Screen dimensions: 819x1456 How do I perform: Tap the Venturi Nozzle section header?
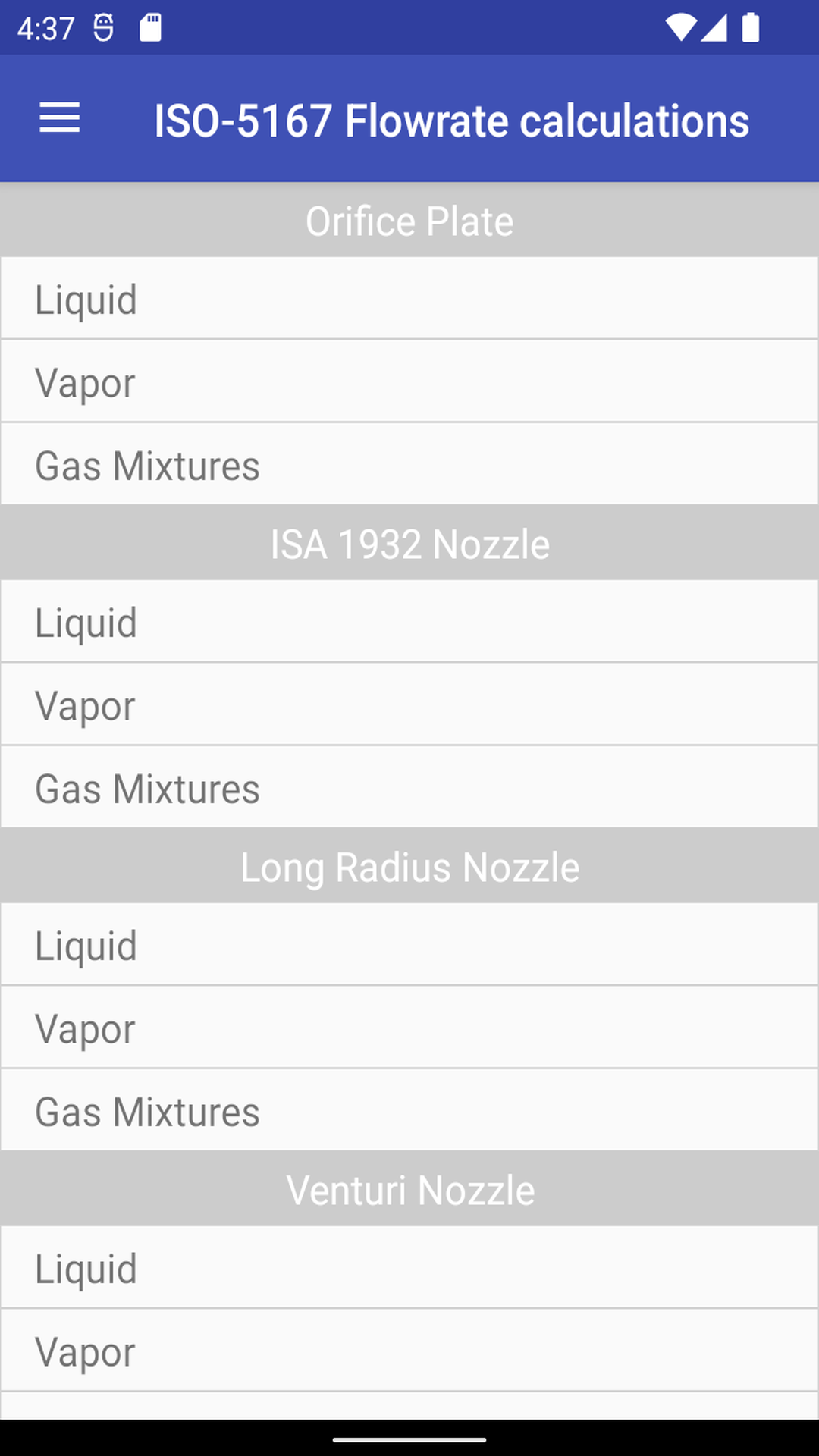(x=409, y=1188)
